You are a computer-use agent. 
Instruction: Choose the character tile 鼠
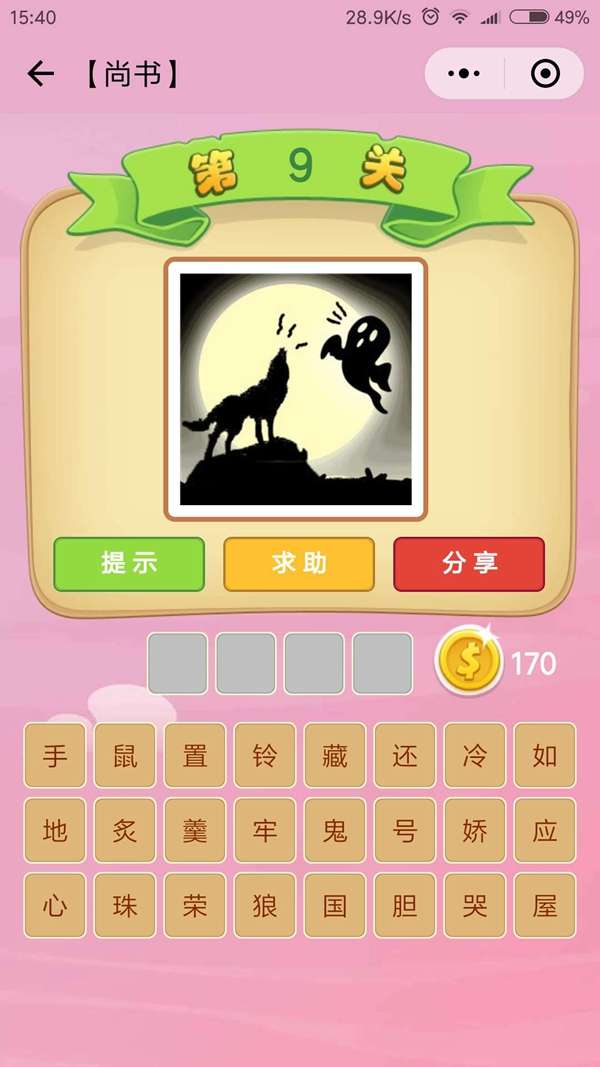(x=125, y=755)
